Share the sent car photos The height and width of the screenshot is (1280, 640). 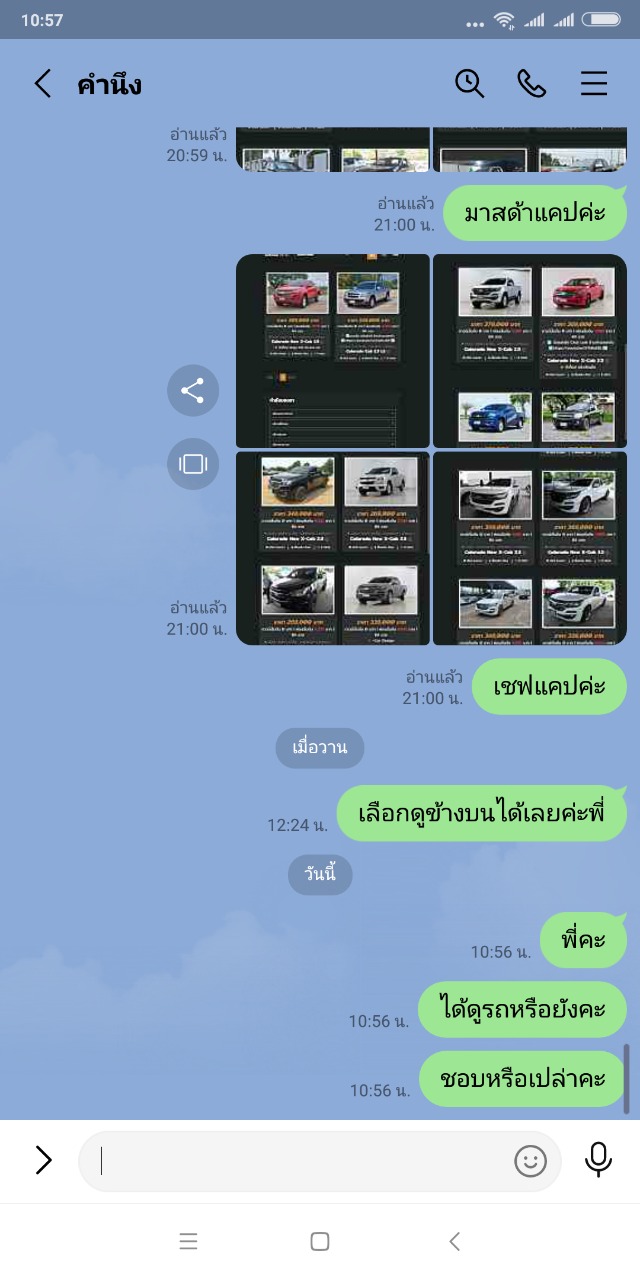193,390
